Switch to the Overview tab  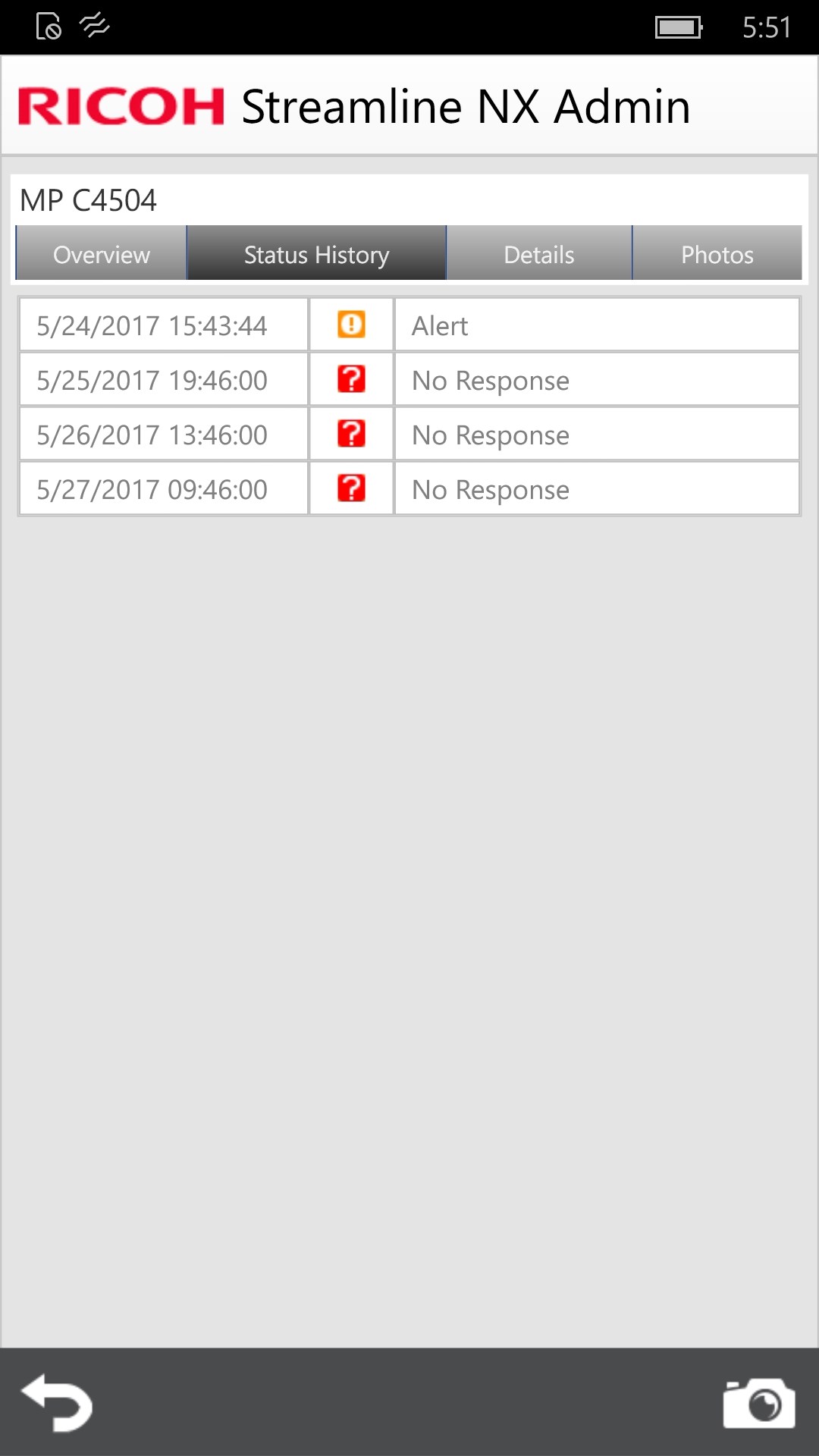point(102,254)
